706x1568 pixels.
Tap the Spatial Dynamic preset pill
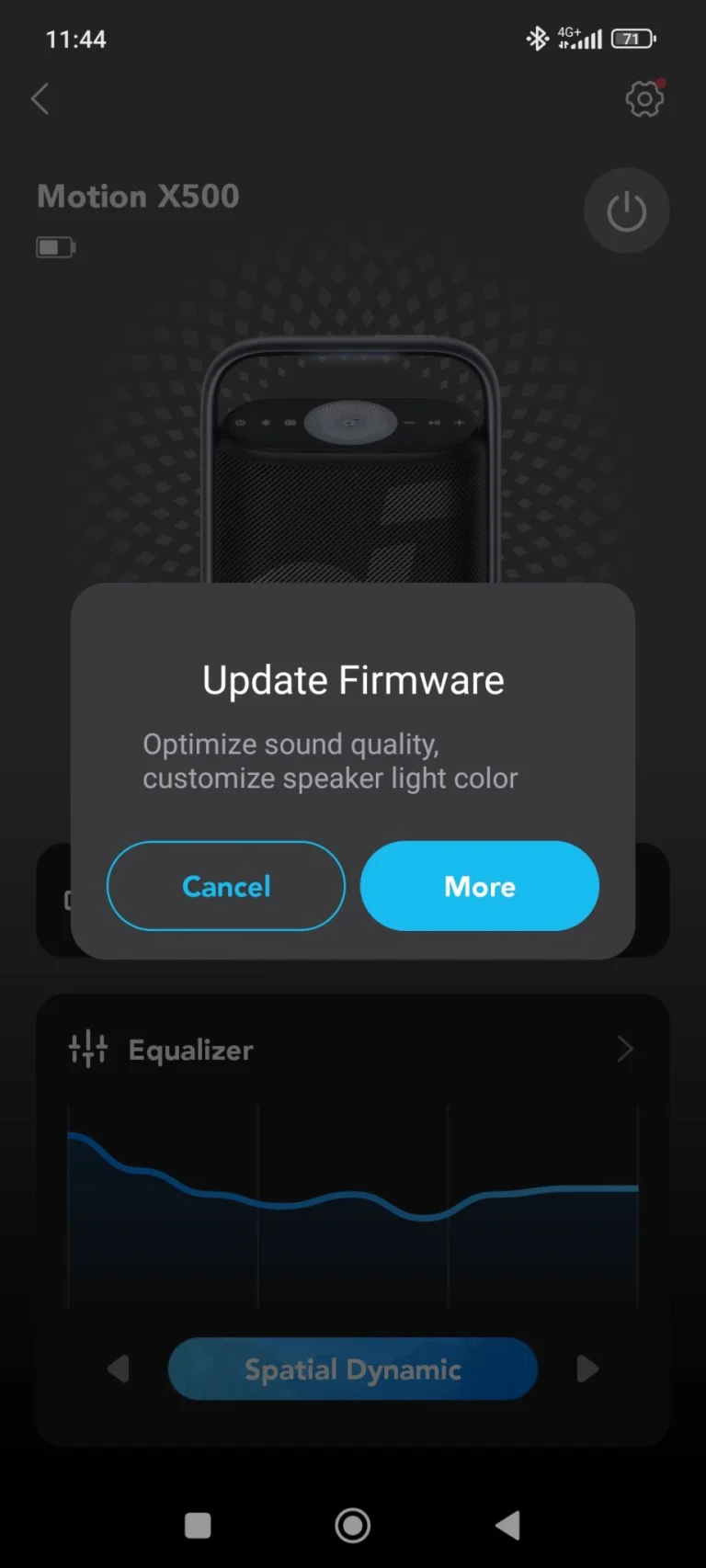point(352,1369)
